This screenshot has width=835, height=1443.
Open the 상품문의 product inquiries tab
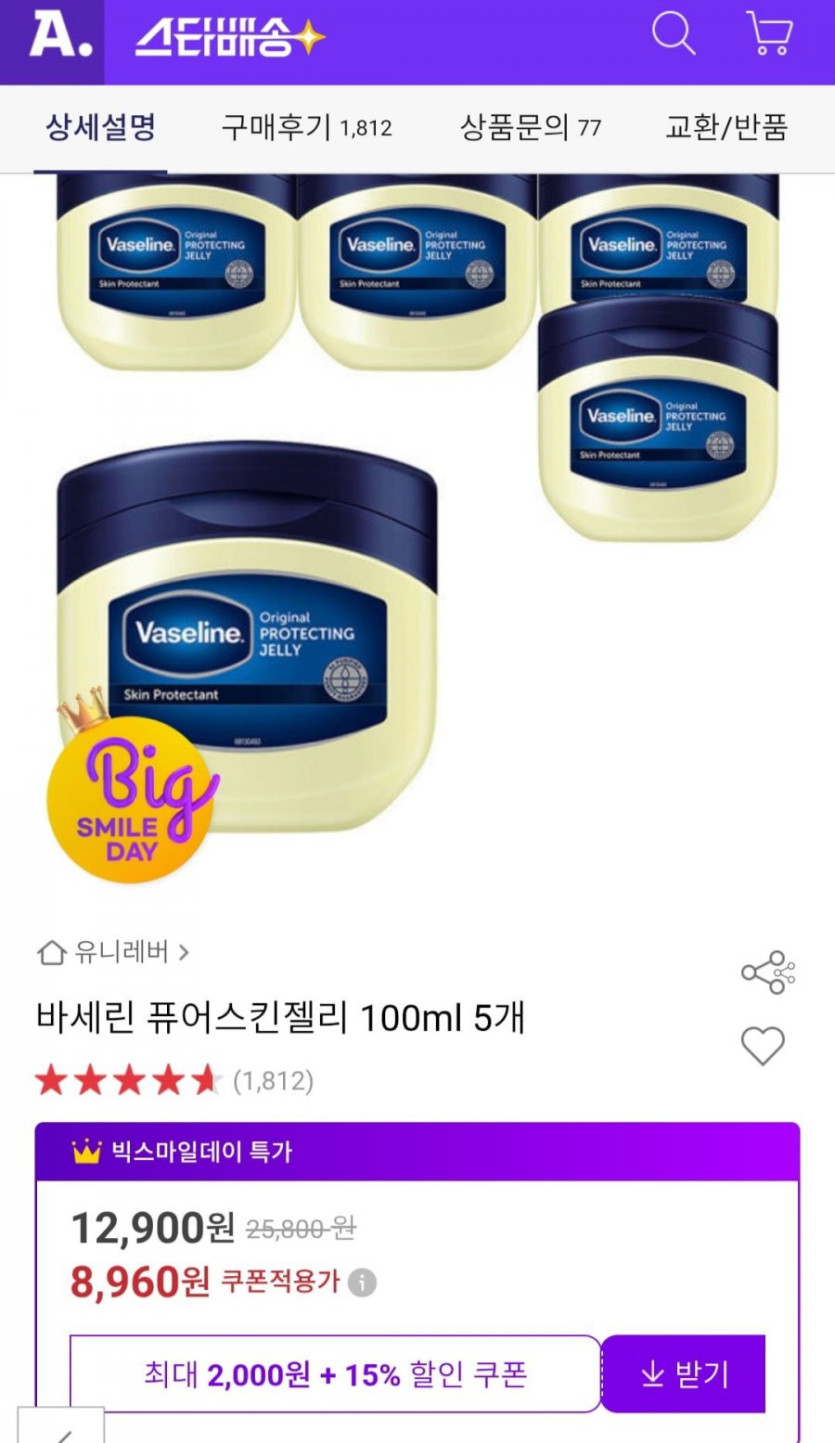pos(530,127)
